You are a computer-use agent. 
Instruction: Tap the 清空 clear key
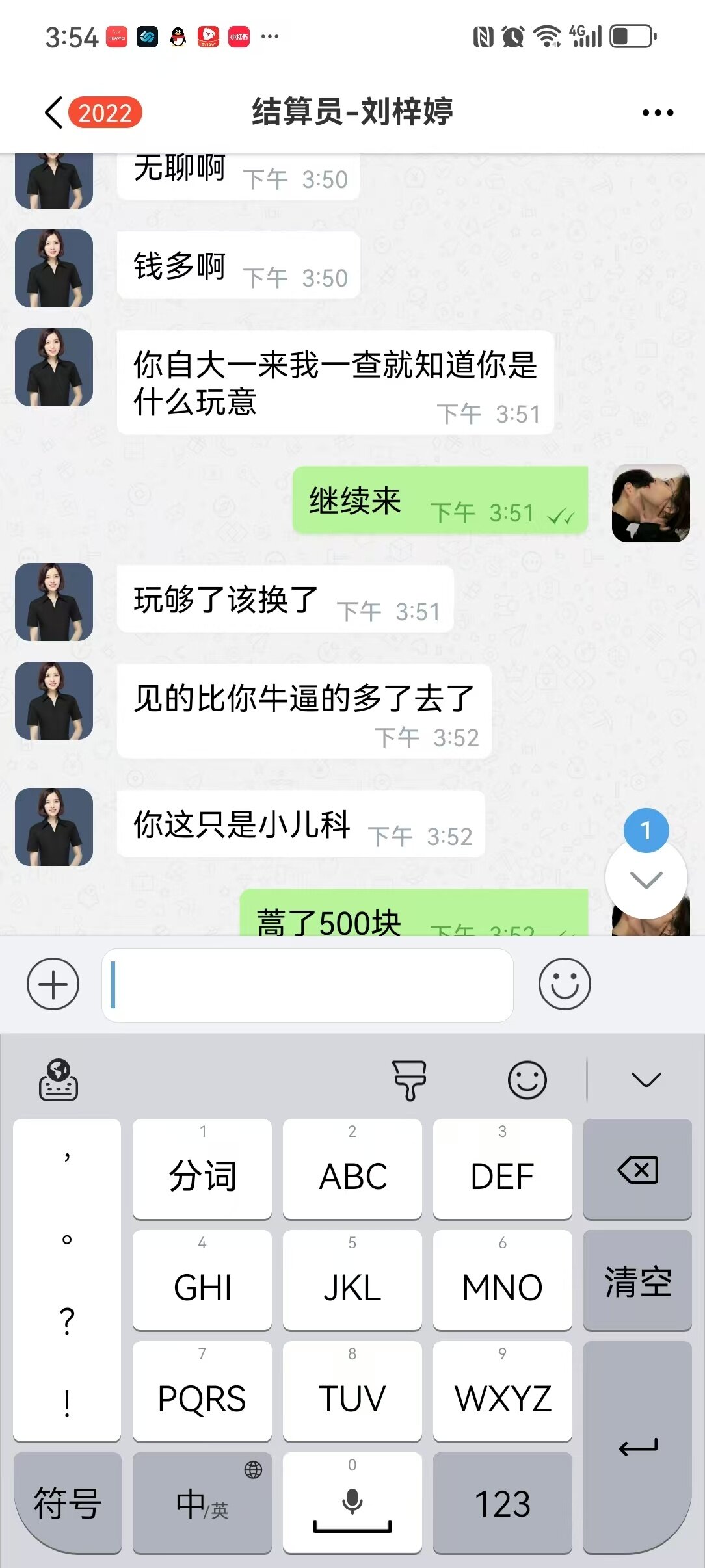[x=637, y=1281]
